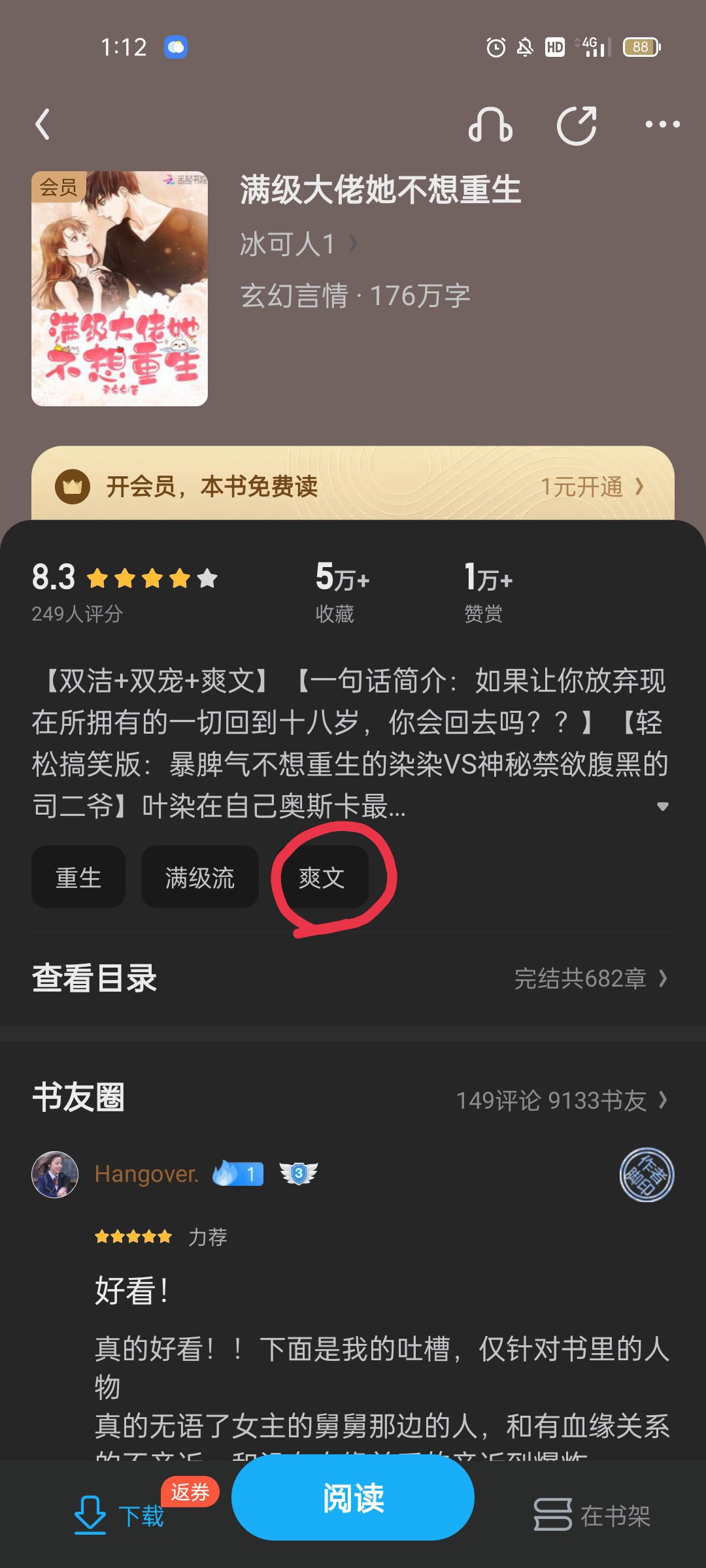The image size is (706, 1568).
Task: Open 书友圈 comments section
Action: 353,1098
